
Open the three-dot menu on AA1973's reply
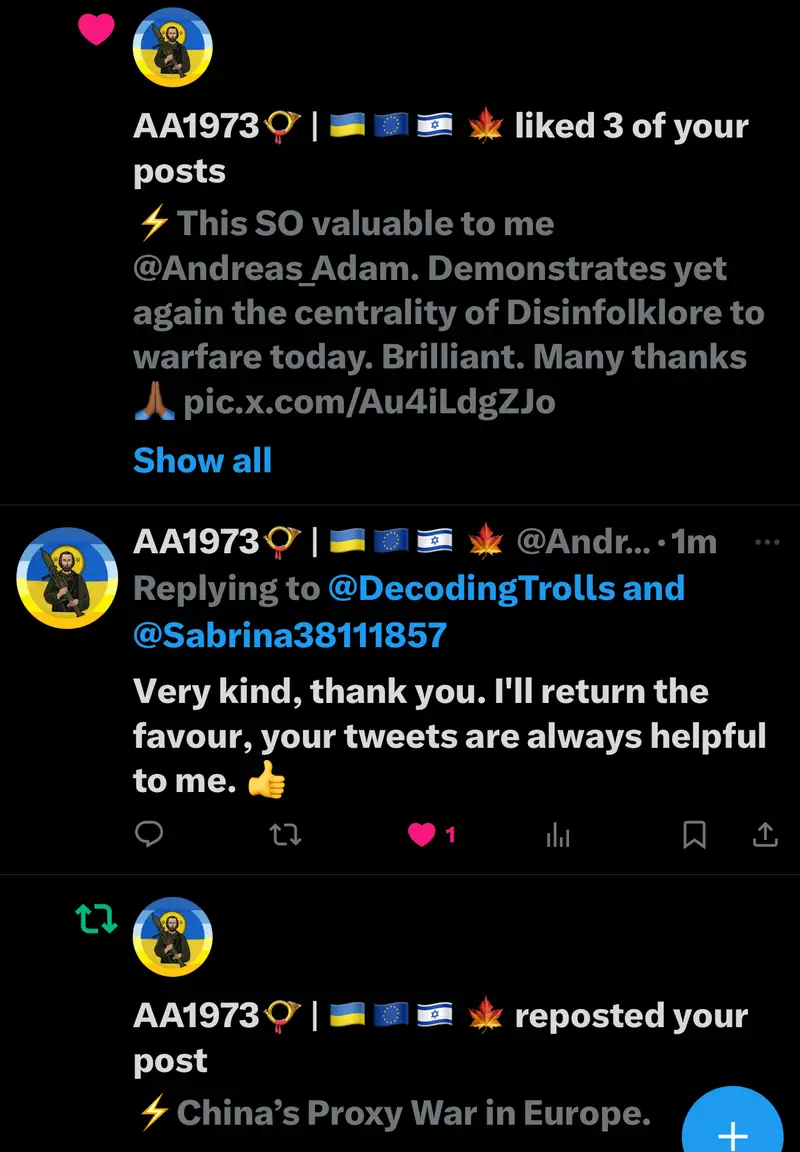click(766, 542)
